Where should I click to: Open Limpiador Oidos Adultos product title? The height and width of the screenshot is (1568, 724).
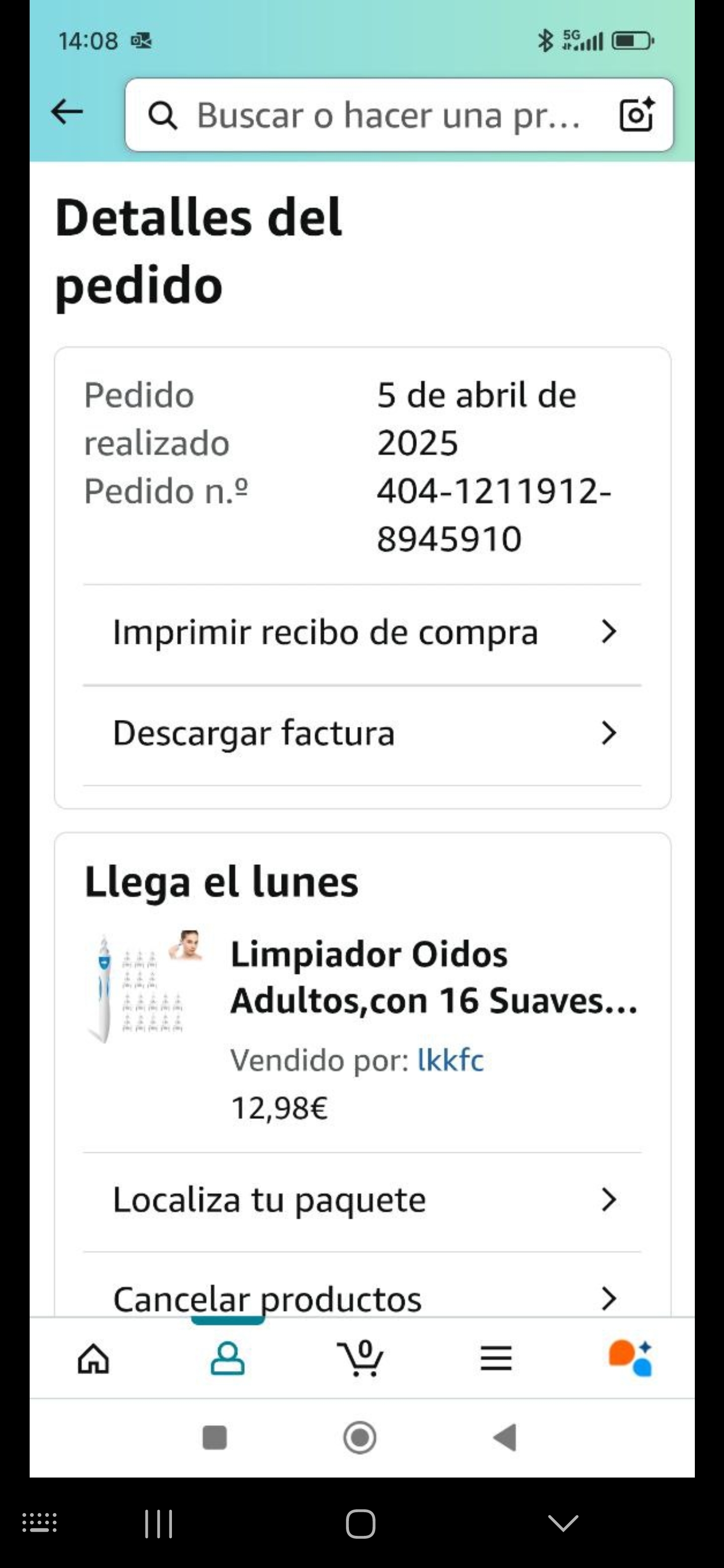(433, 977)
